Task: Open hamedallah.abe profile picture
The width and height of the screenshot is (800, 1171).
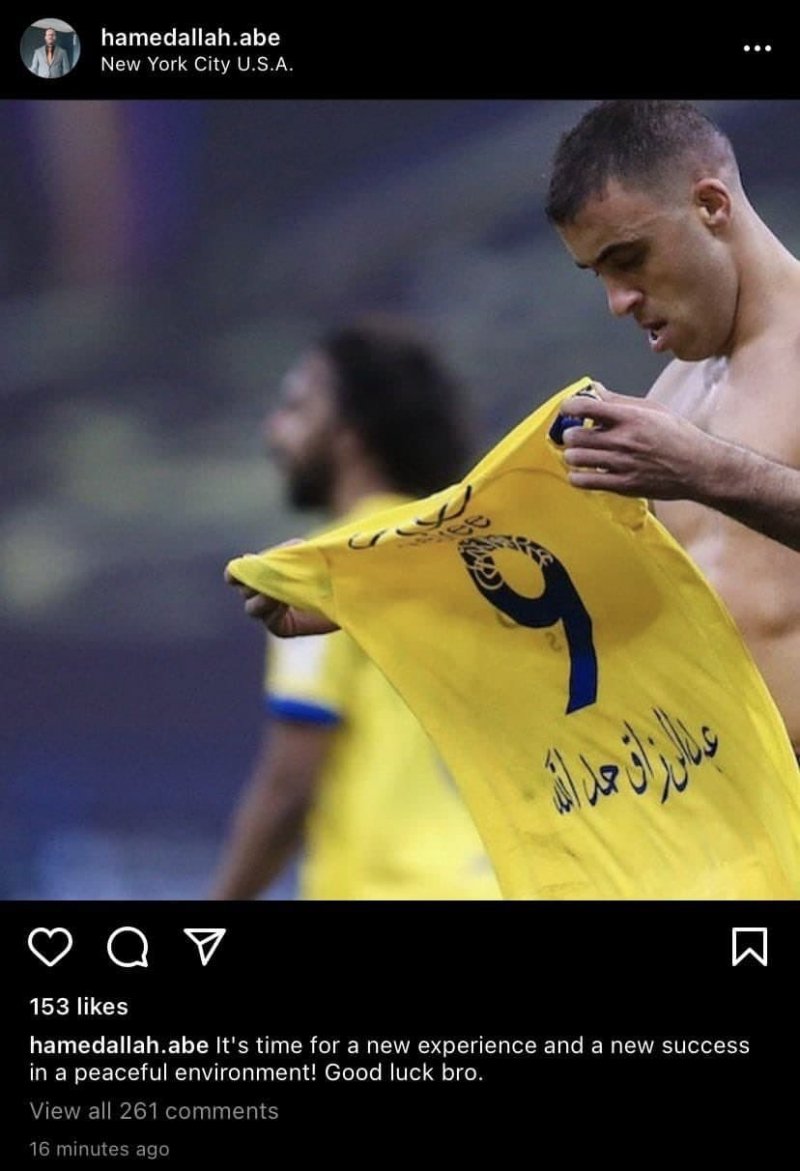Action: pyautogui.click(x=50, y=48)
